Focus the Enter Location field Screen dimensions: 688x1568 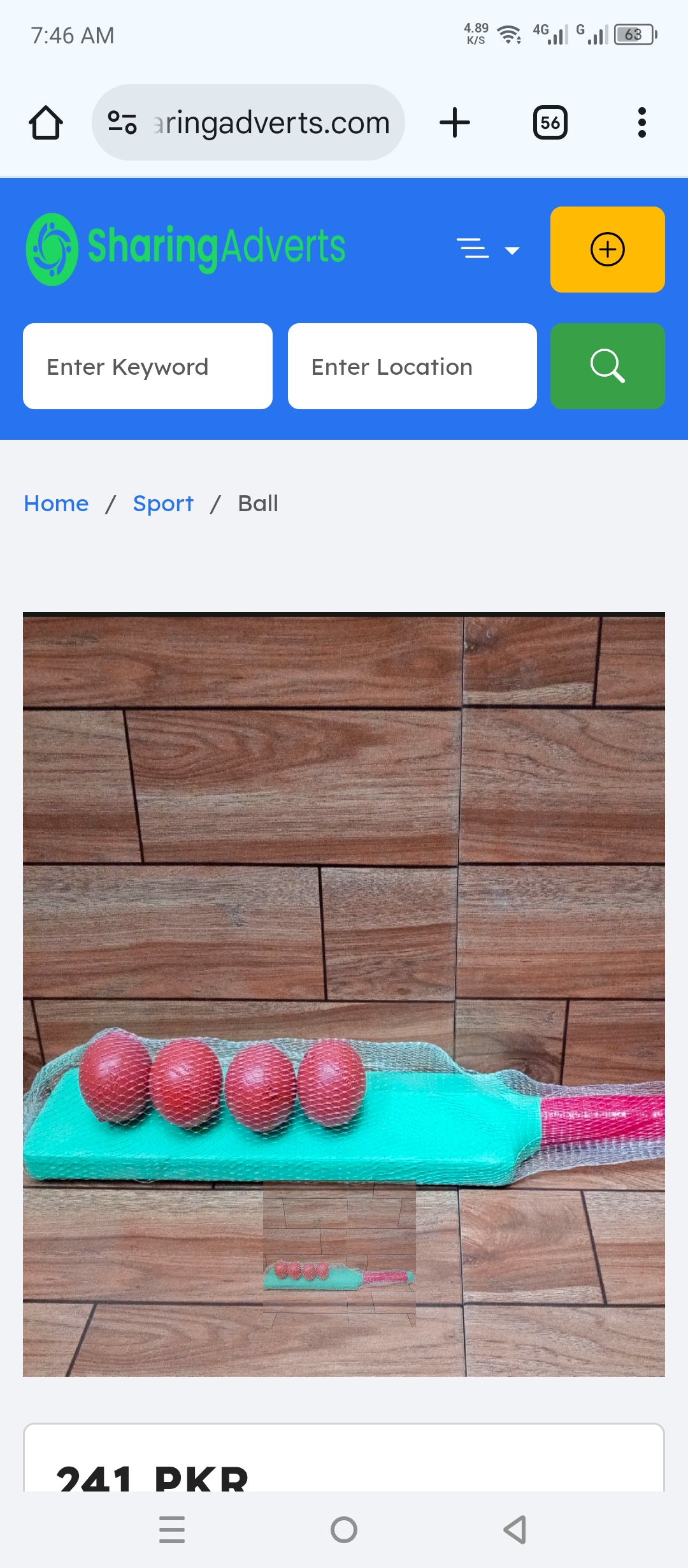[x=412, y=367]
